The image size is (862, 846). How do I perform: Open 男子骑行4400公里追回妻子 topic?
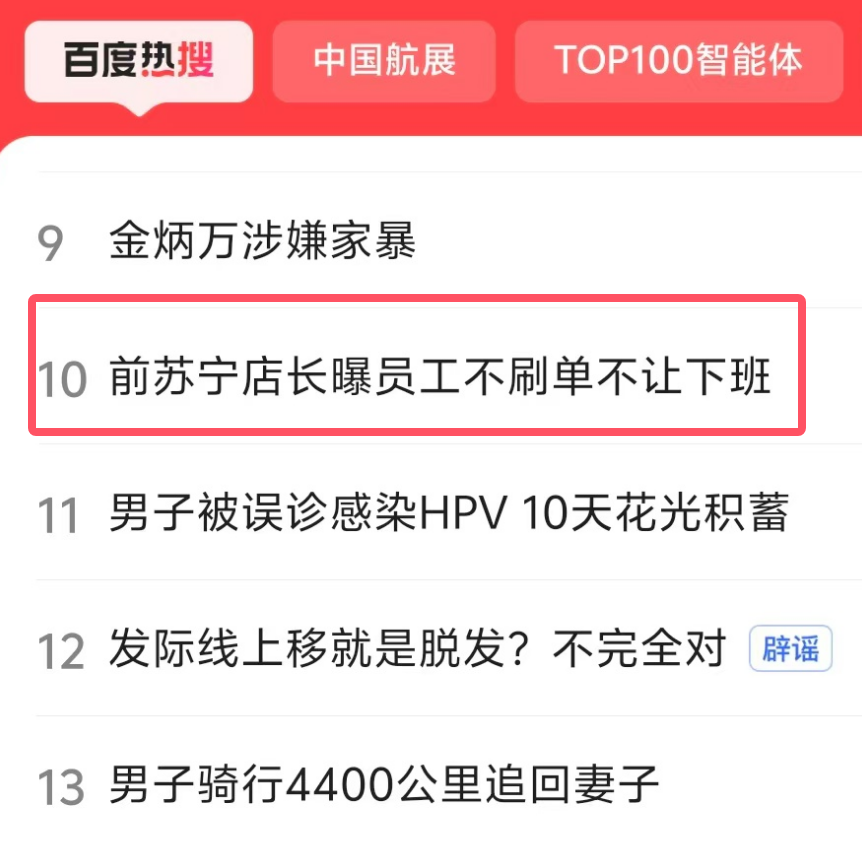point(384,785)
